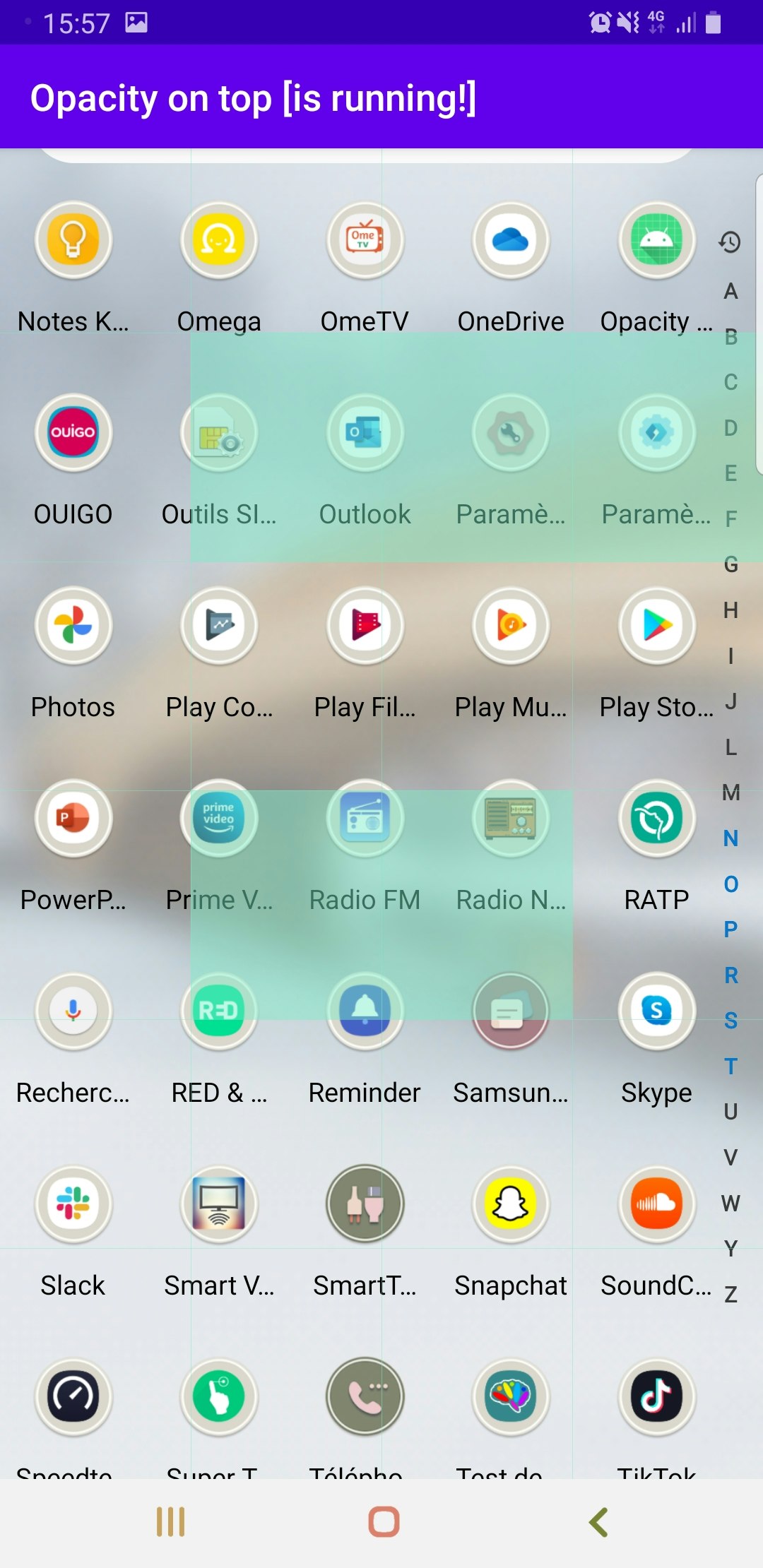This screenshot has width=763, height=1568.
Task: Open the Radio FM app
Action: (365, 819)
